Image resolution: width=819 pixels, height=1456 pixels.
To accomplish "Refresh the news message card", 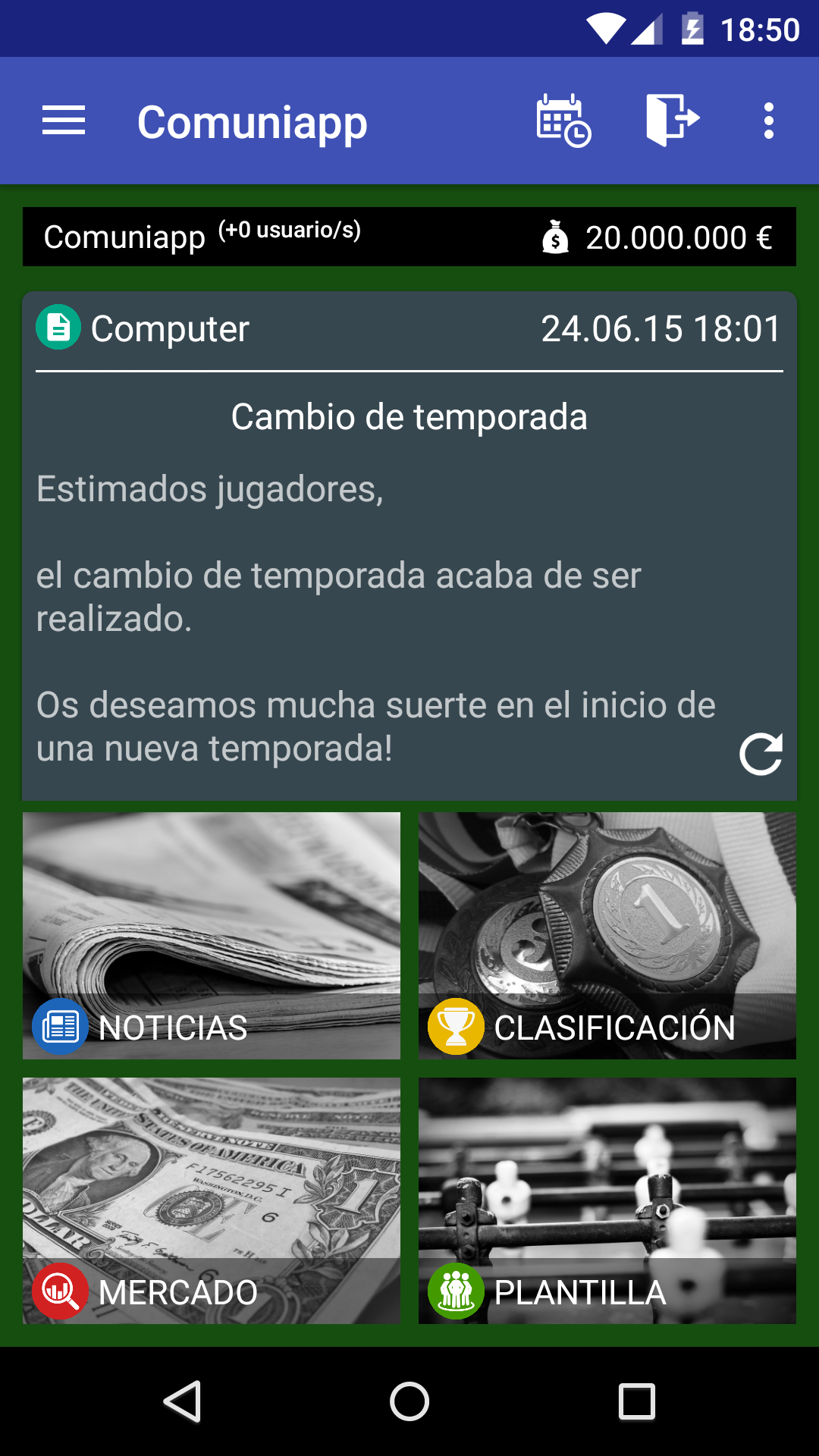I will click(761, 754).
